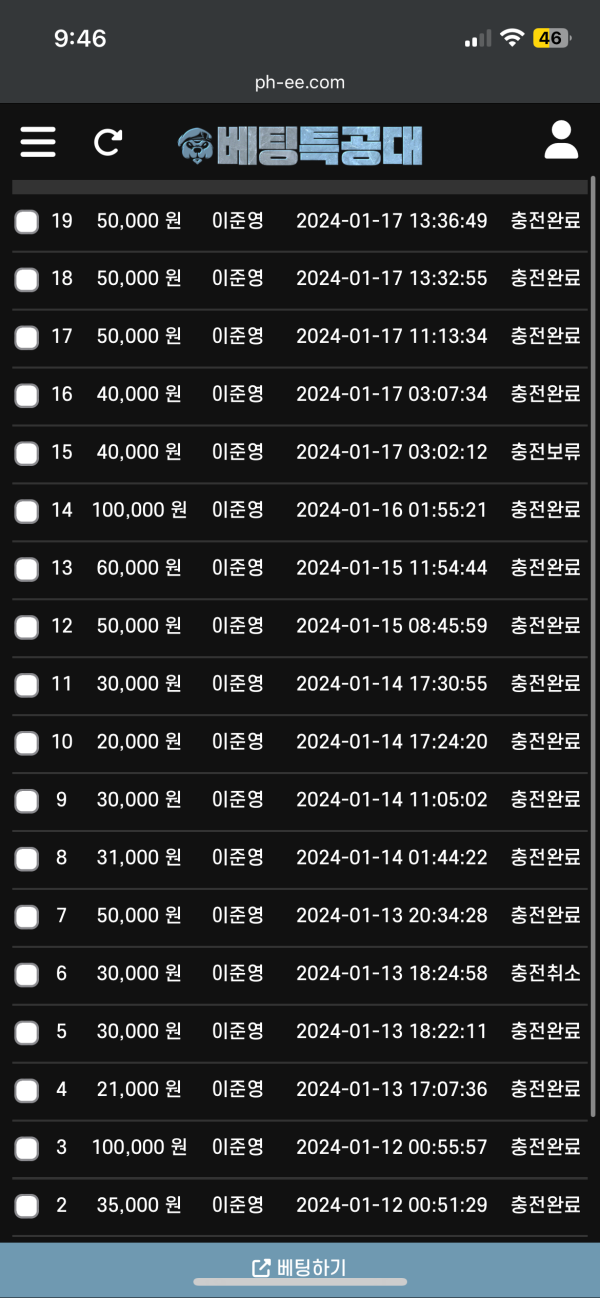This screenshot has height=1298, width=600.
Task: Select the checkbox for row 3
Action: [x=27, y=1149]
